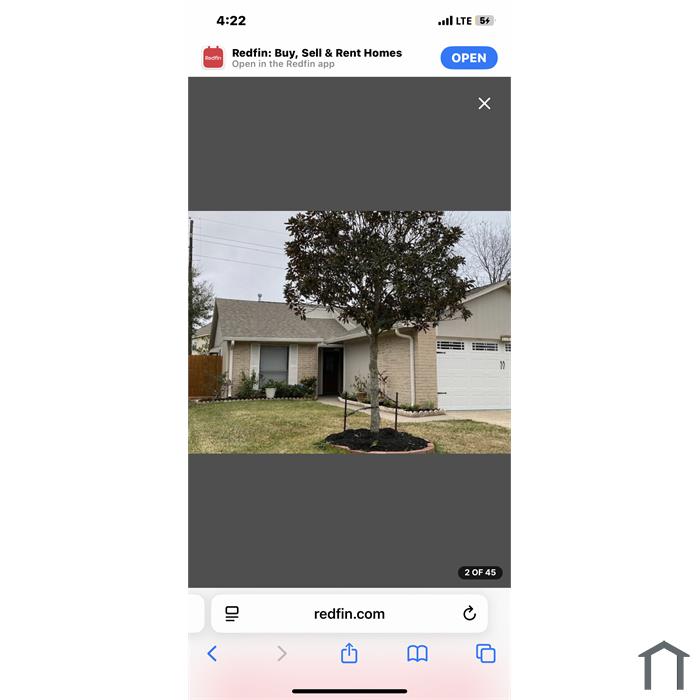The height and width of the screenshot is (700, 700).
Task: Tap the redfin.com address bar
Action: (x=349, y=614)
